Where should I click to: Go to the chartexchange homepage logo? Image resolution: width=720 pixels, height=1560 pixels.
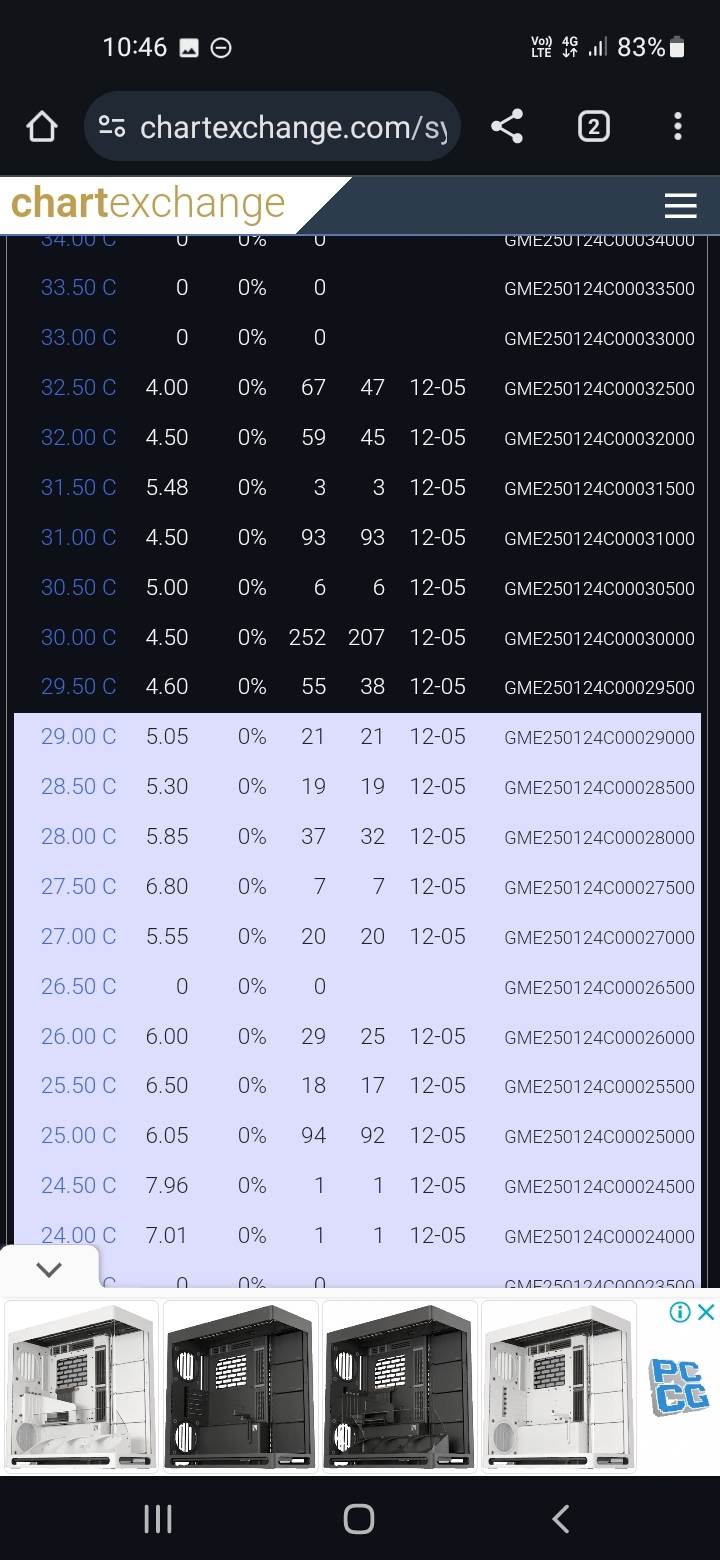click(148, 204)
